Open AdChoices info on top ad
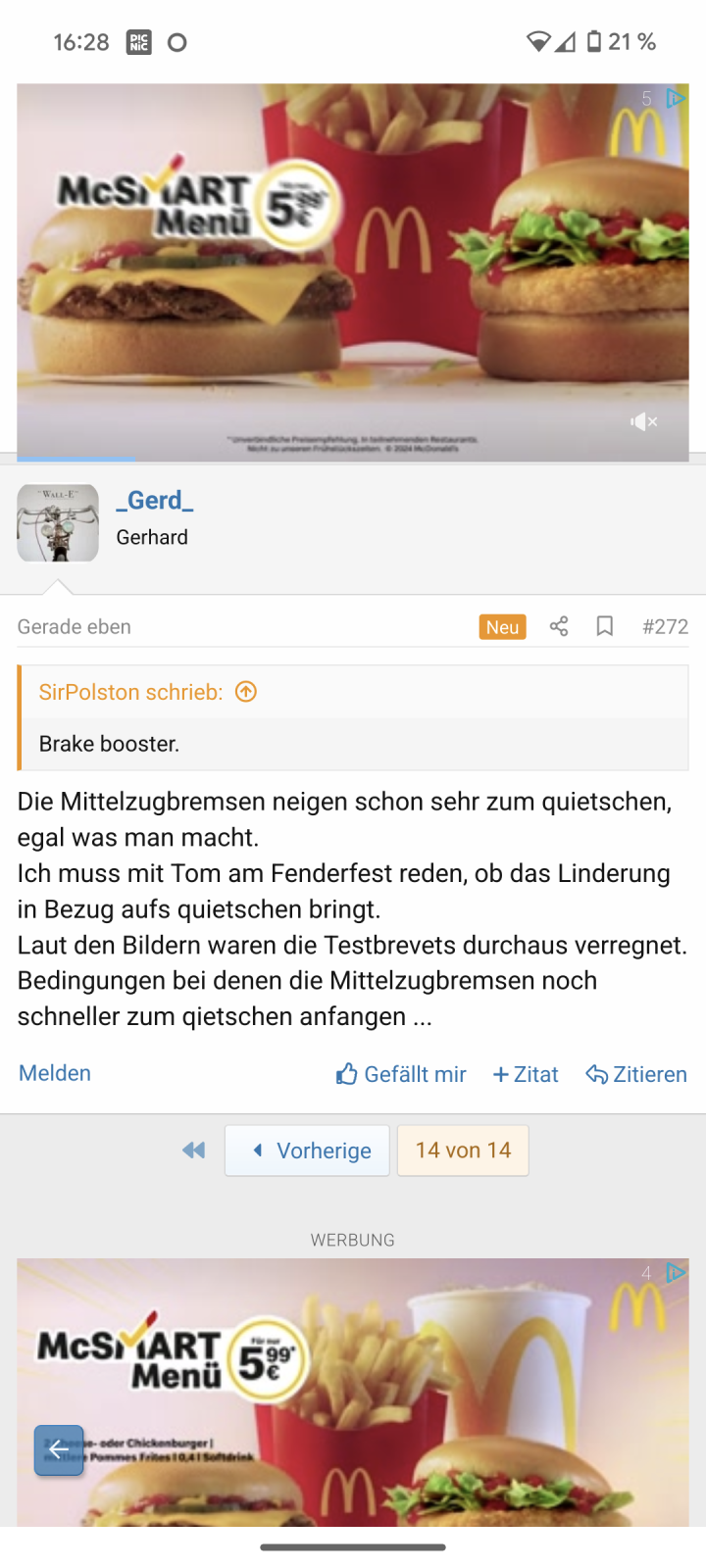 coord(676,99)
